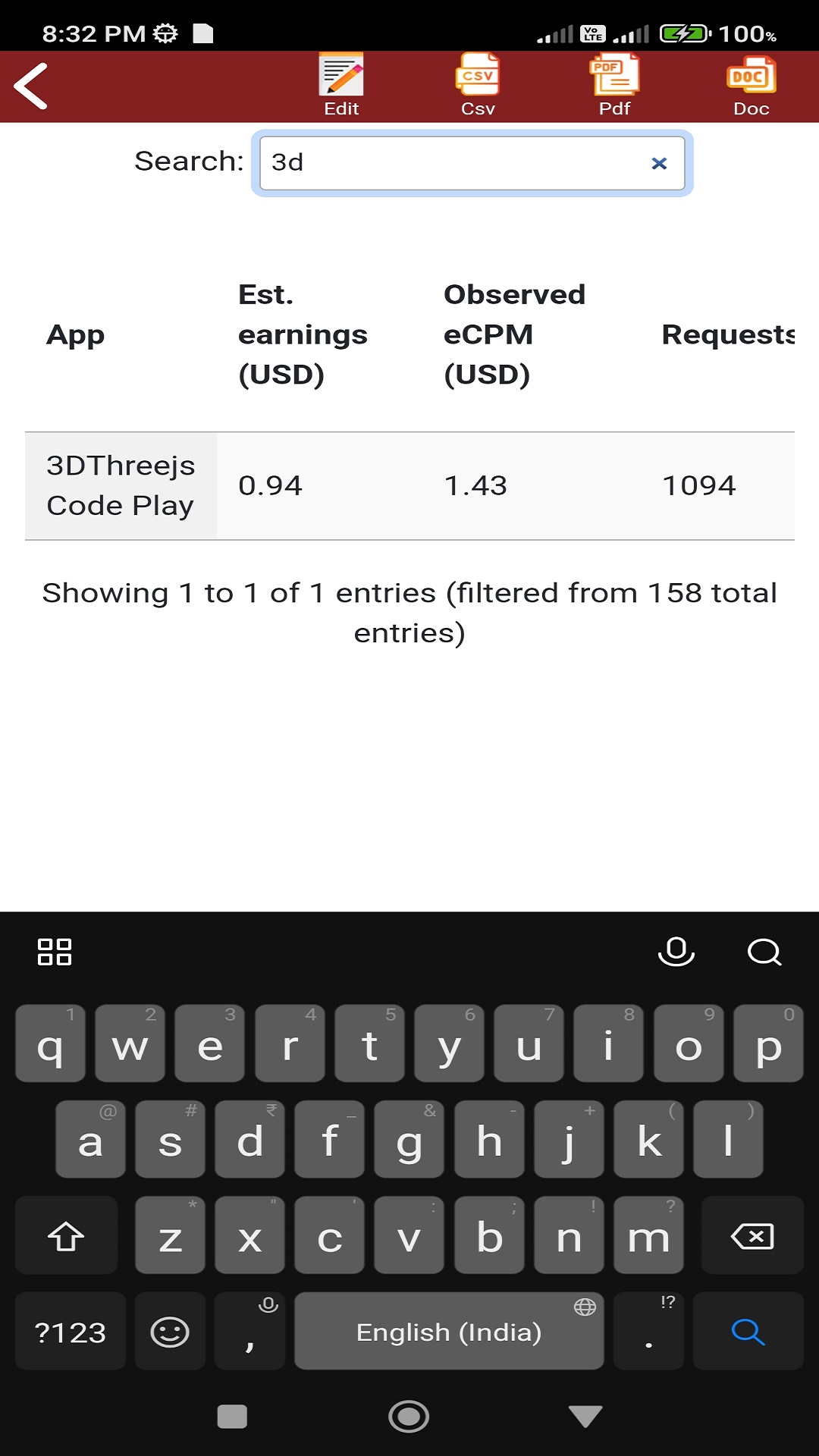Submit search with the blue magnifier key
819x1456 pixels.
(748, 1331)
